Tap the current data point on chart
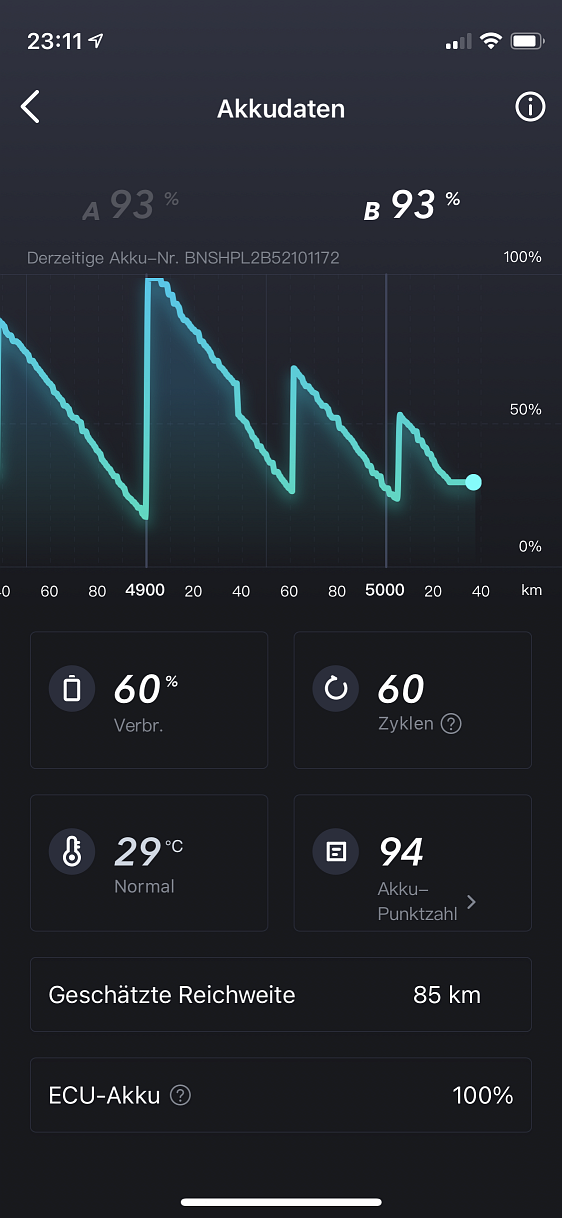 pos(473,482)
